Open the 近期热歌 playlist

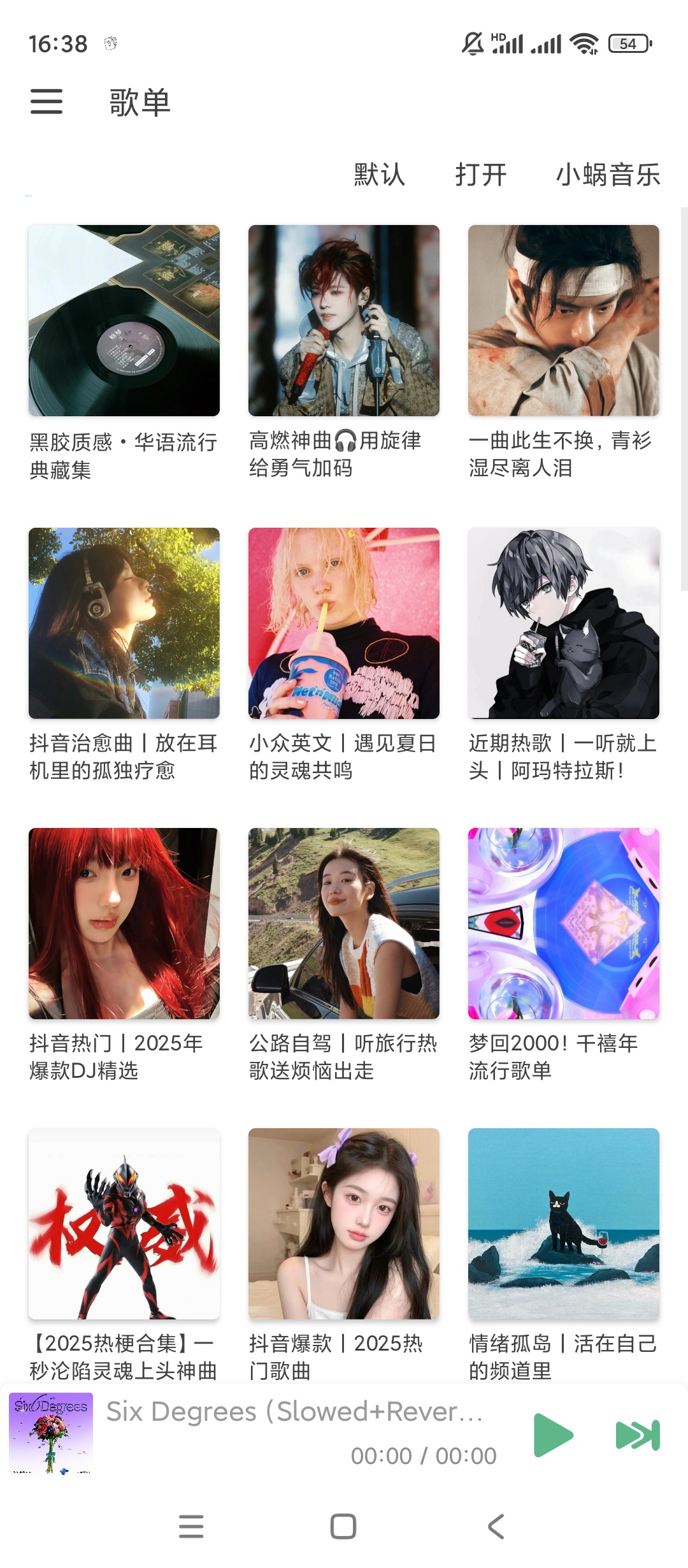[564, 623]
